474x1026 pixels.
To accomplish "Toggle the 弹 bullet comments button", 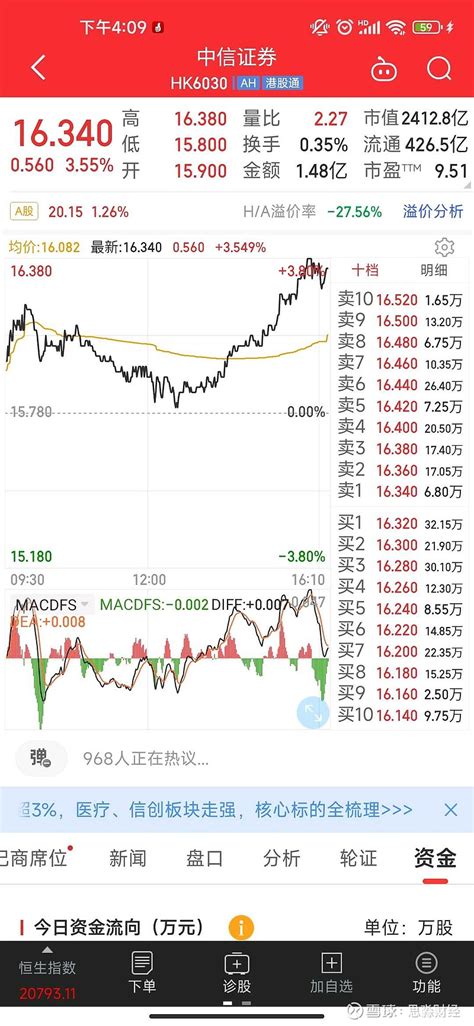I will (41, 758).
